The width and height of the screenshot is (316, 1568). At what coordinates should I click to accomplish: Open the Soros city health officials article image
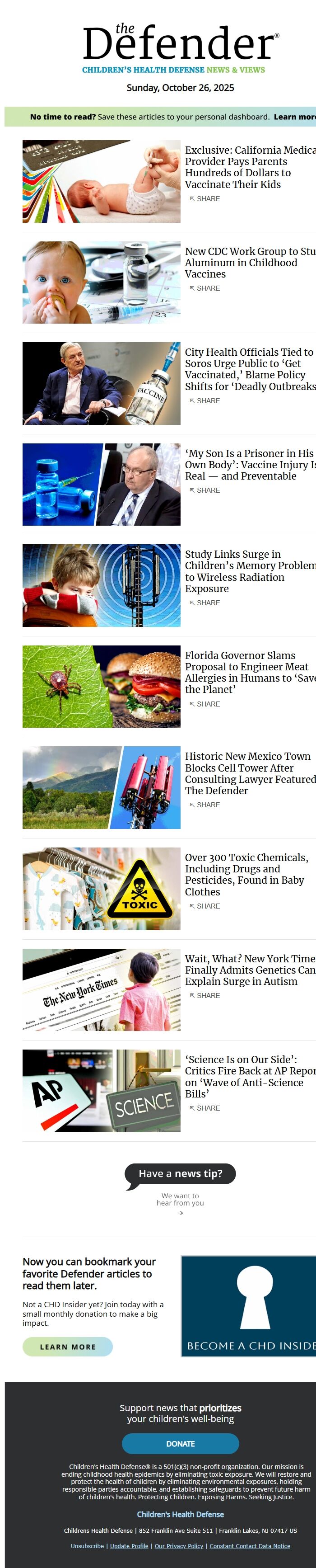point(102,383)
